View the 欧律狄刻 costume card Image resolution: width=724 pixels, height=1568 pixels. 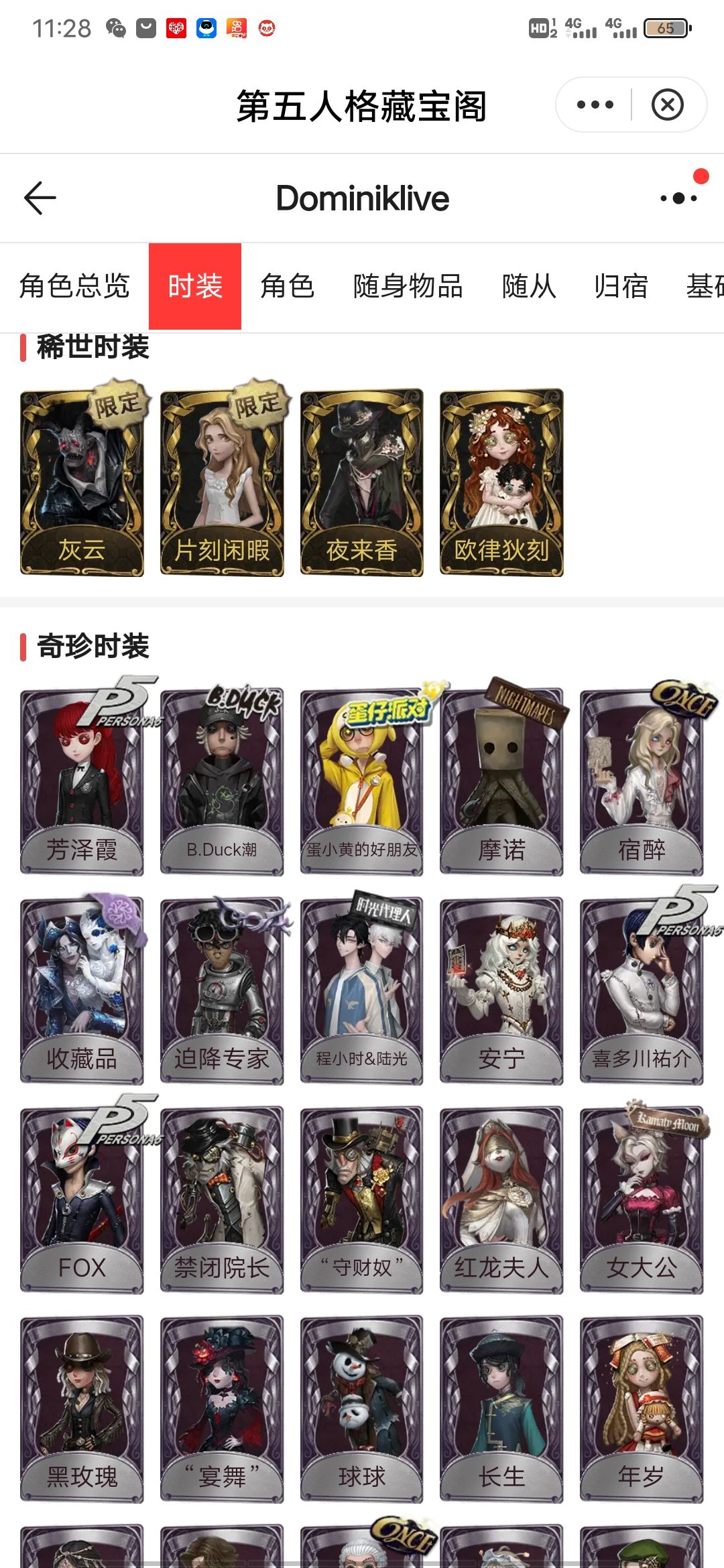click(501, 482)
